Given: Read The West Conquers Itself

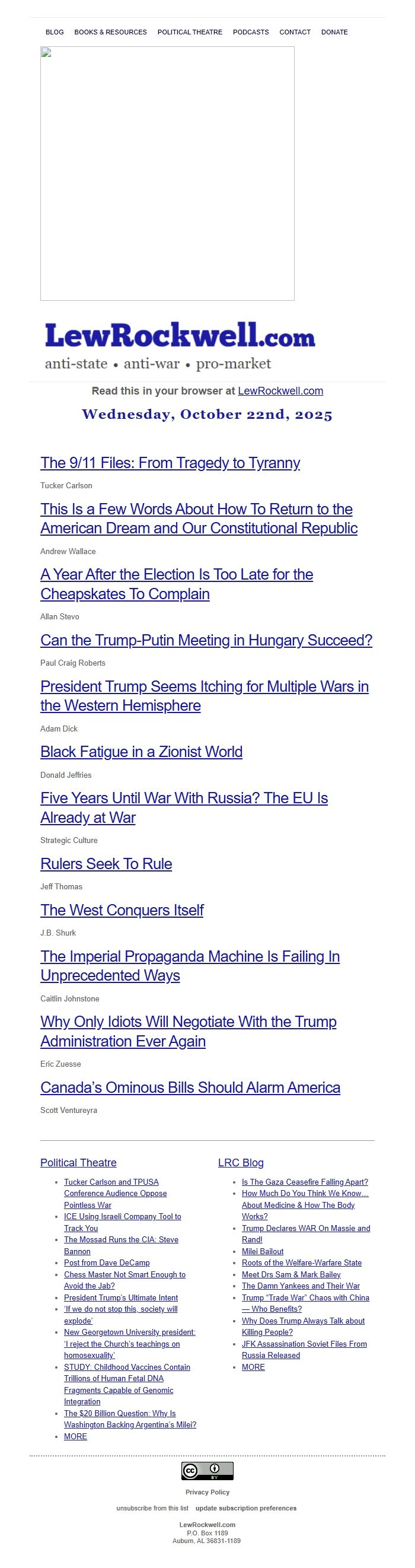Looking at the screenshot, I should [x=122, y=910].
